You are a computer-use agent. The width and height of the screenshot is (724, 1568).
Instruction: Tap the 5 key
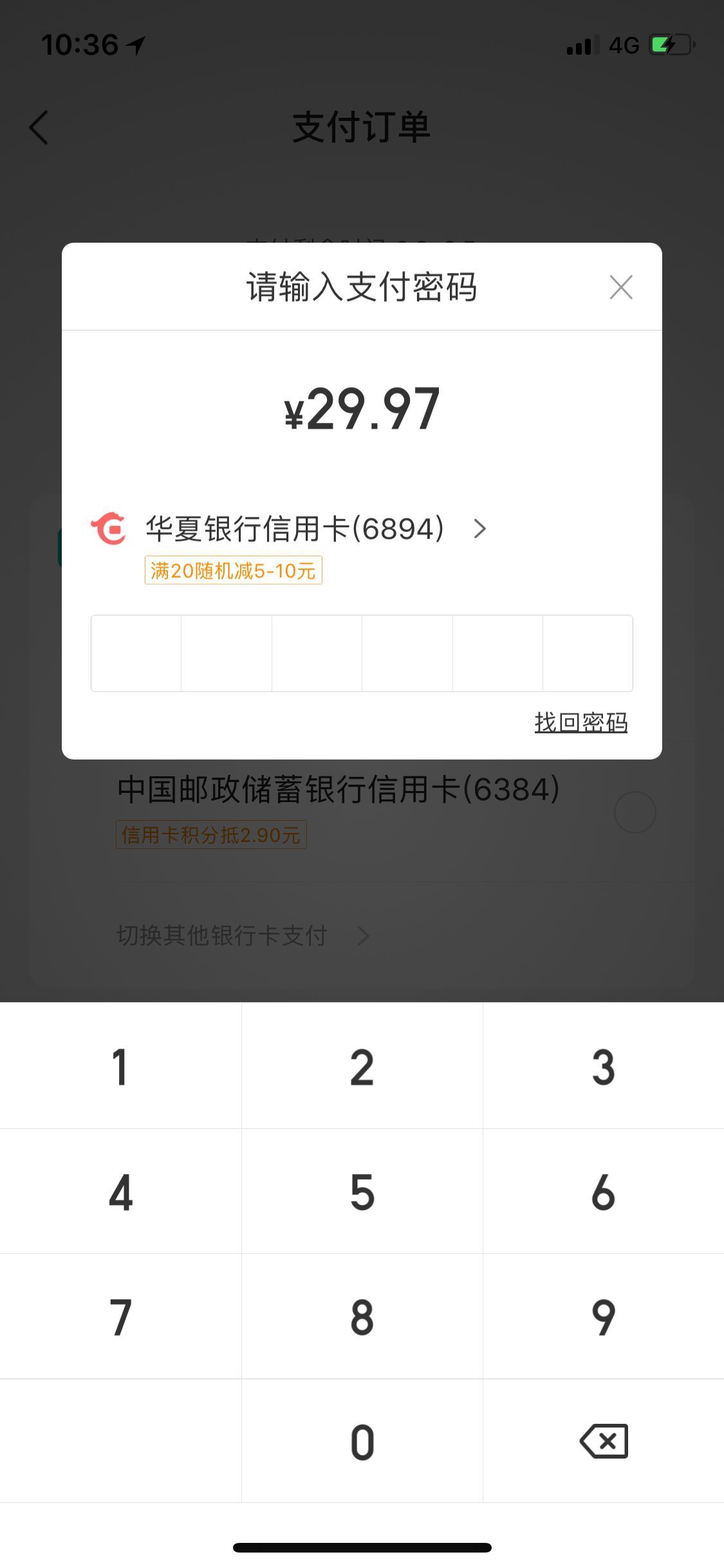click(362, 1192)
